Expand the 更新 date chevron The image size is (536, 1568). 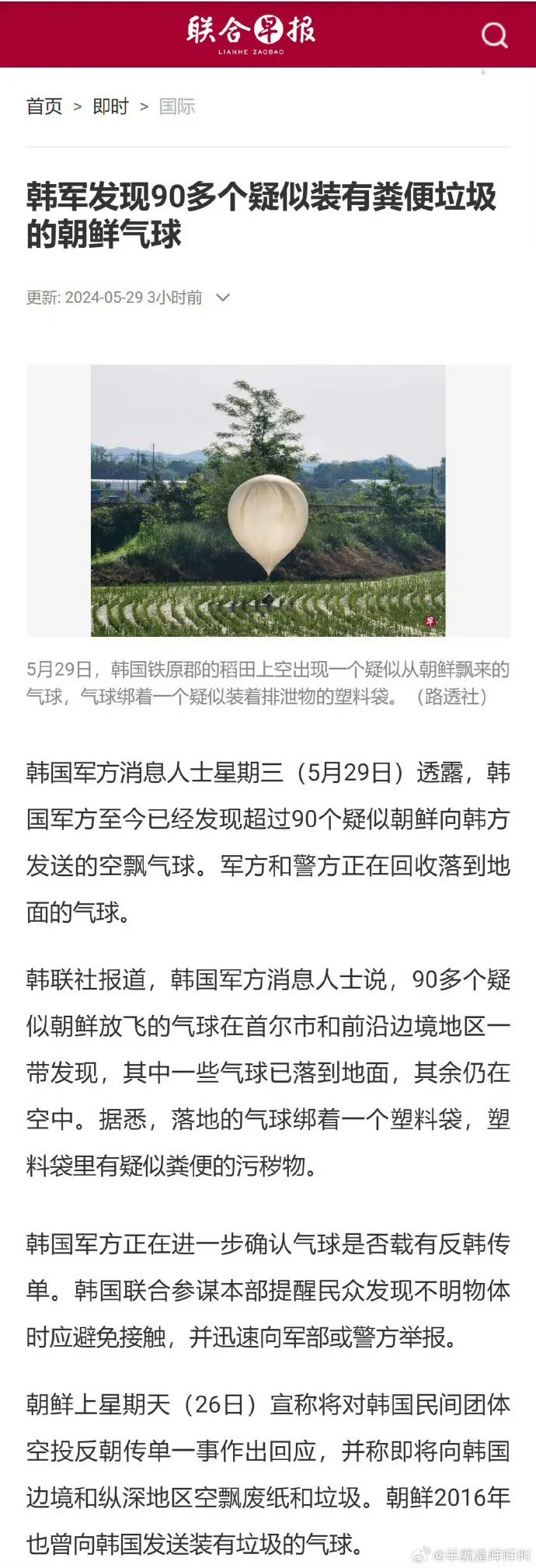(x=223, y=297)
